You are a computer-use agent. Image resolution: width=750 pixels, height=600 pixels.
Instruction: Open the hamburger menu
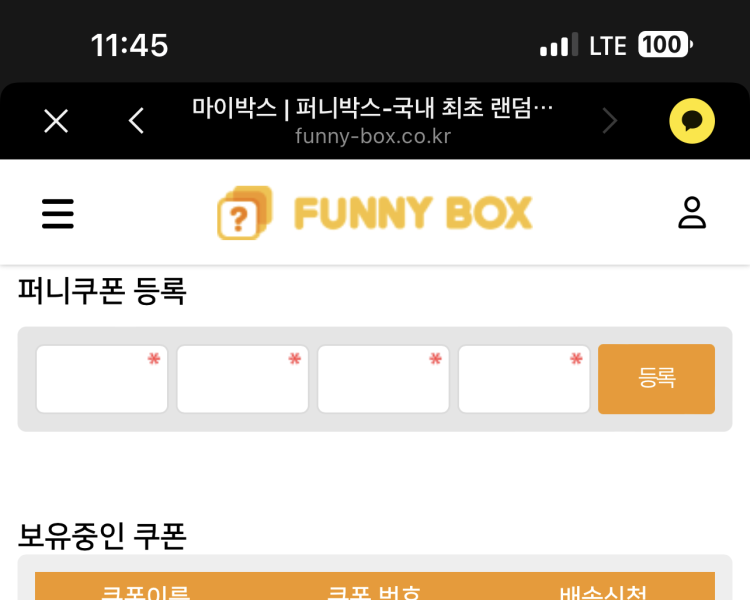(x=58, y=213)
